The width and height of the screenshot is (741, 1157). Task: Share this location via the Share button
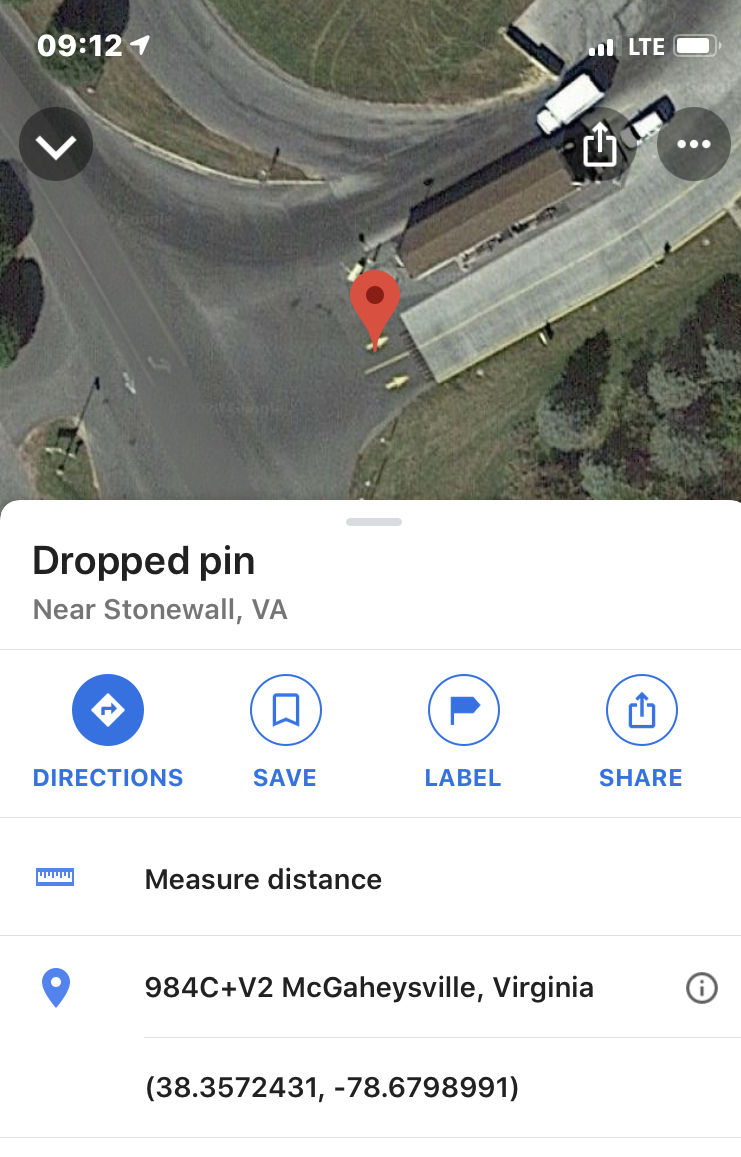coord(641,711)
